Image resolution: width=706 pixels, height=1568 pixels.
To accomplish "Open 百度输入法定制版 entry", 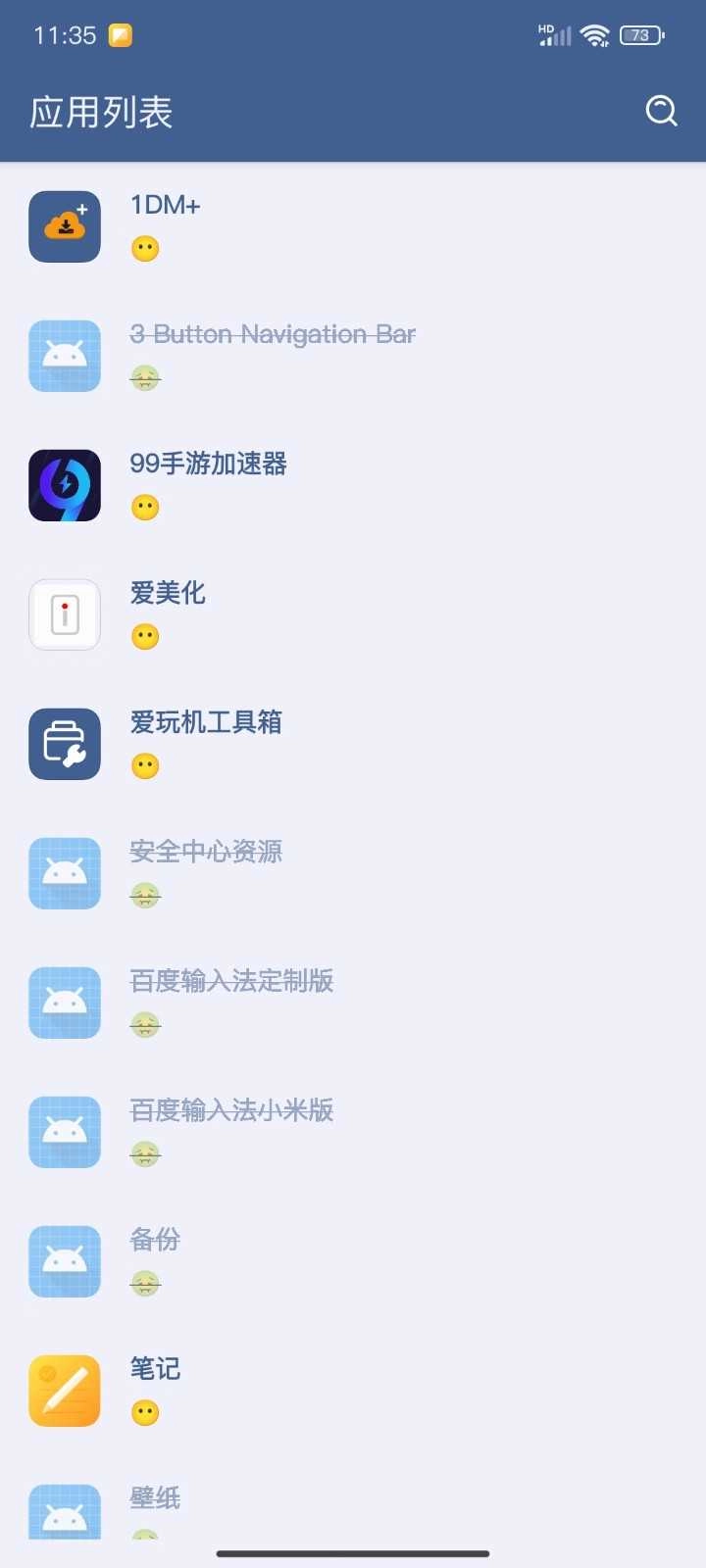I will pyautogui.click(x=353, y=1003).
